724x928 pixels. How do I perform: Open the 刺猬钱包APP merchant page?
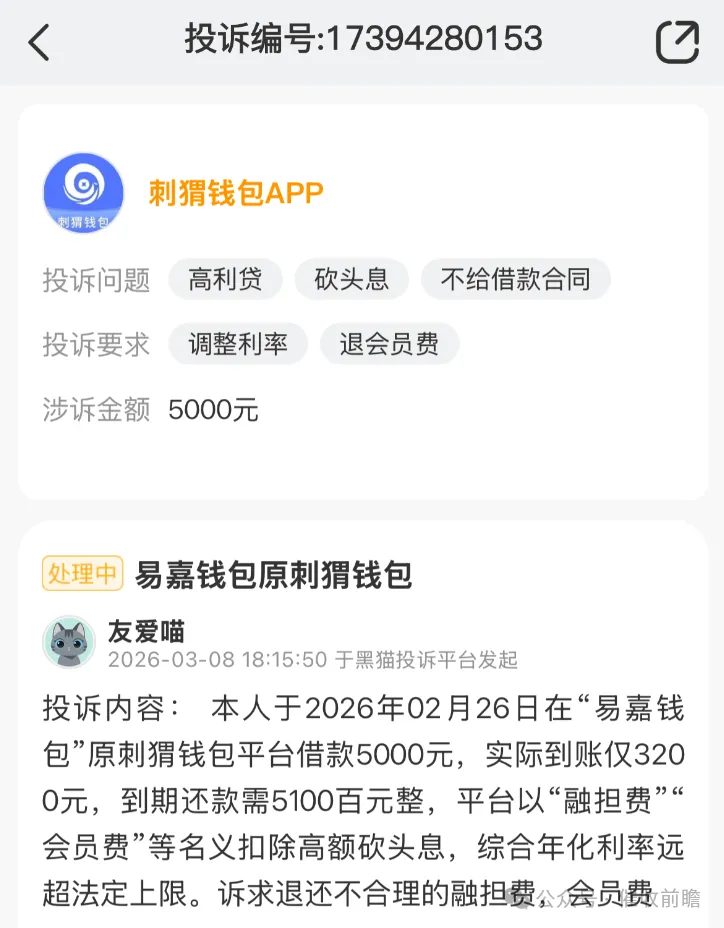pyautogui.click(x=236, y=192)
